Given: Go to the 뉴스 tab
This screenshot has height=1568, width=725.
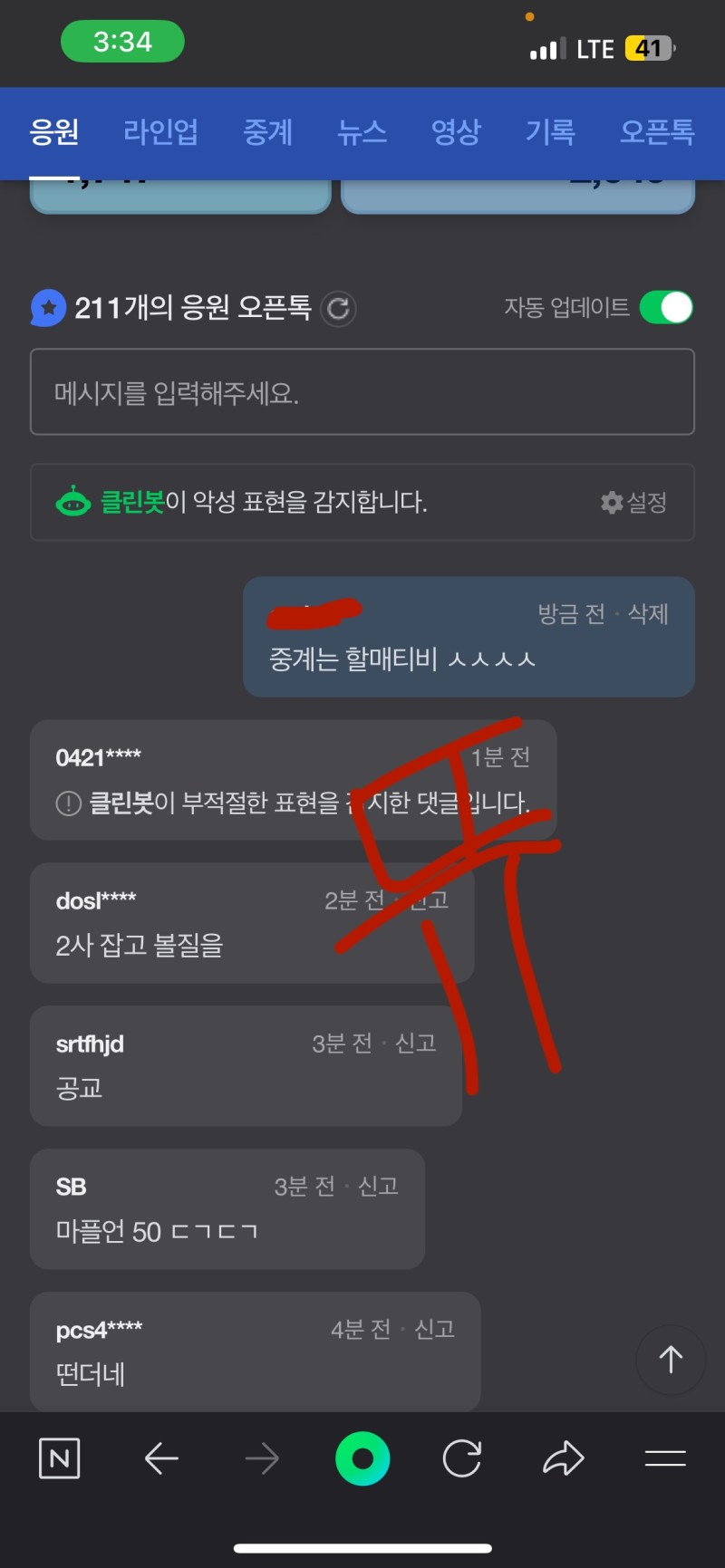Looking at the screenshot, I should point(362,132).
